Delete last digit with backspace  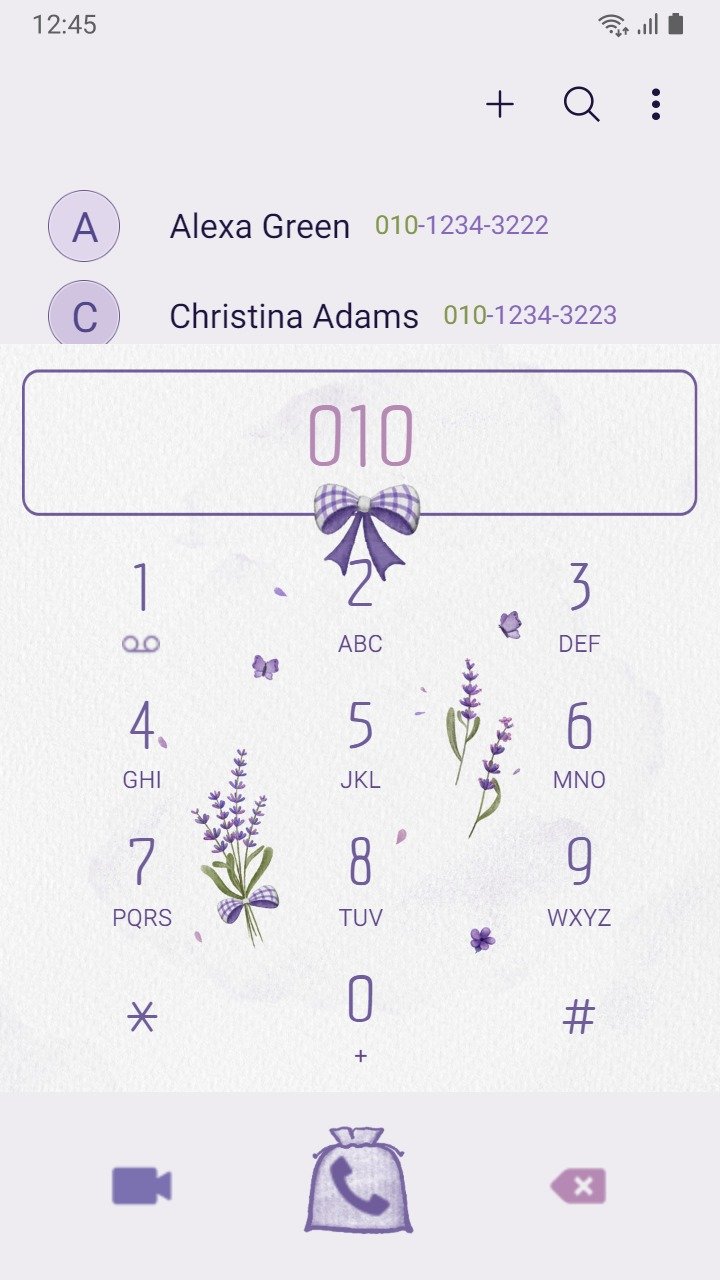(578, 1187)
